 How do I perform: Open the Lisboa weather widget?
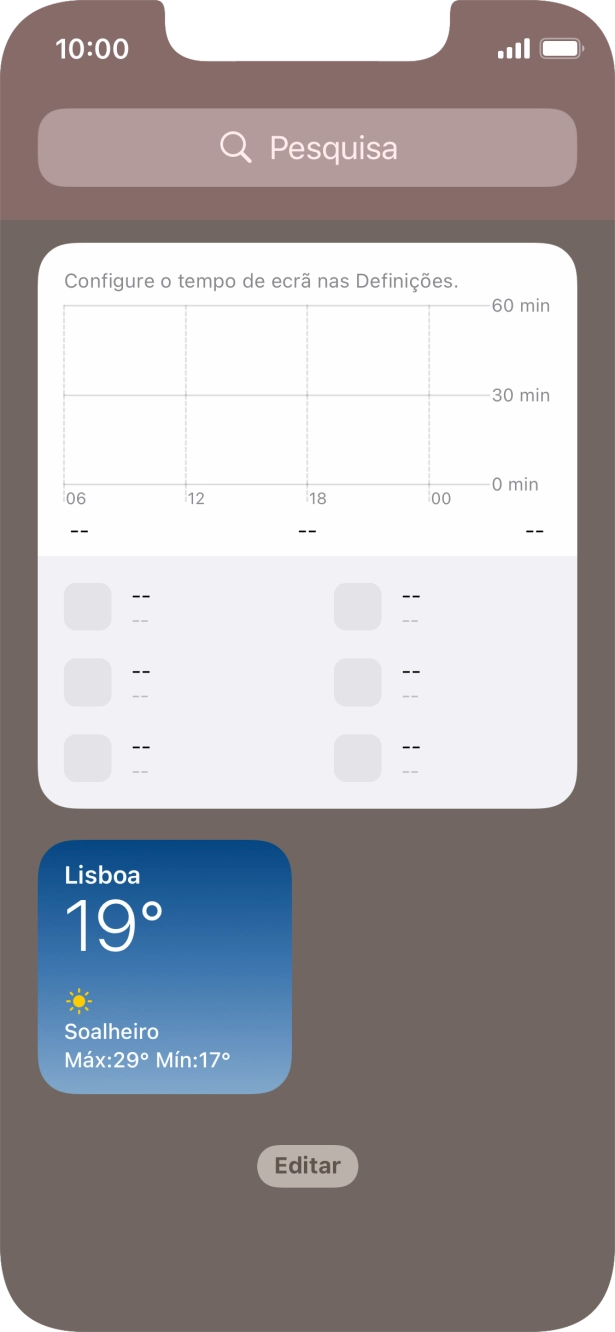click(x=165, y=966)
